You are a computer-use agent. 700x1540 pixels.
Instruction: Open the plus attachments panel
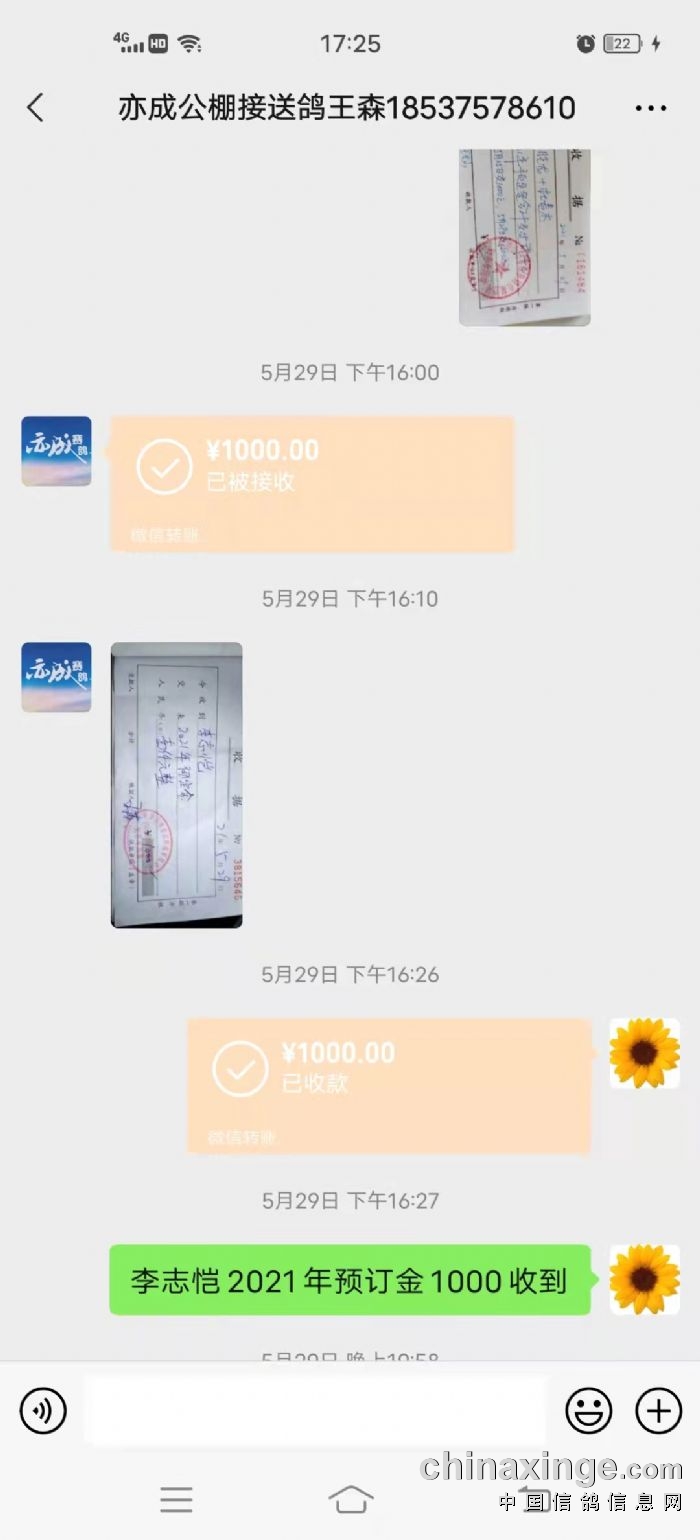(x=658, y=1411)
